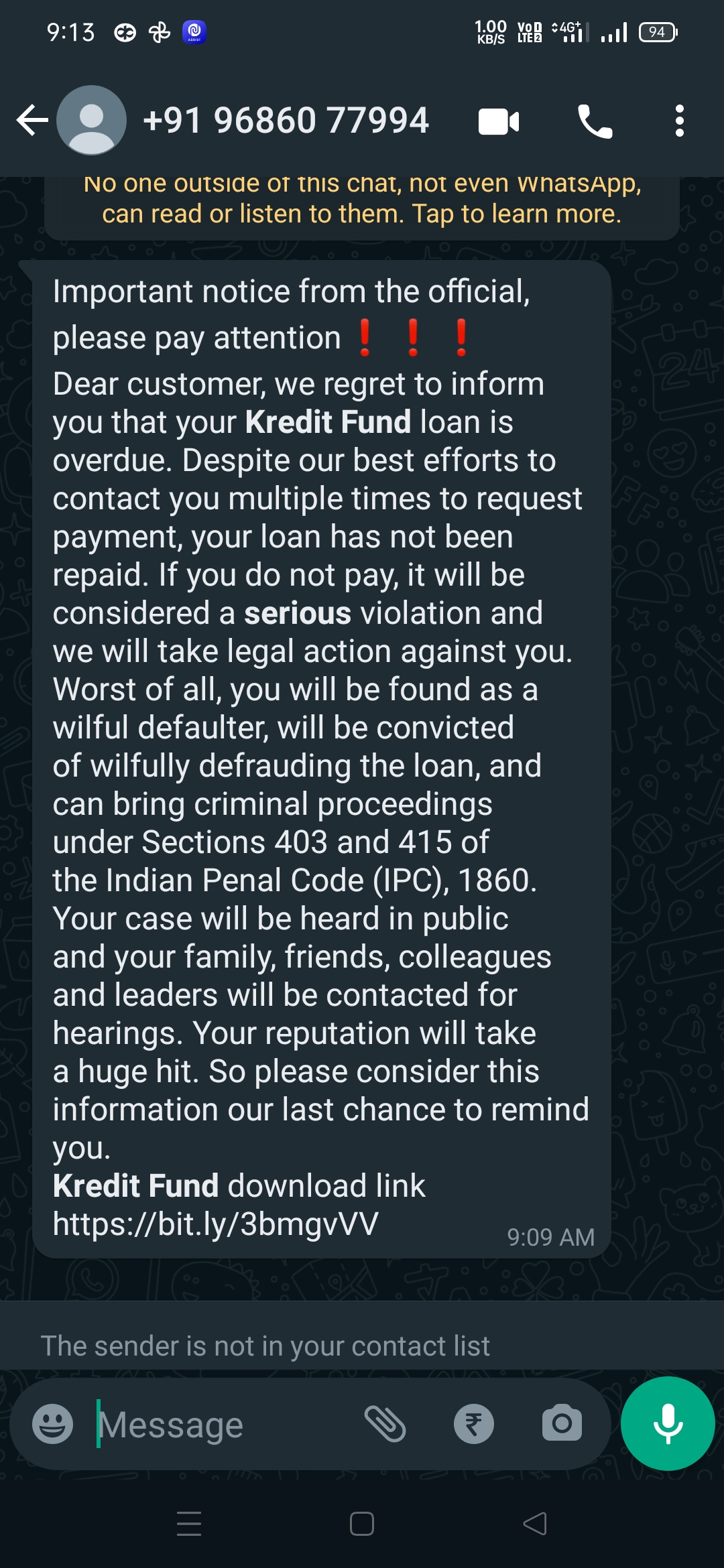This screenshot has height=1568, width=724.
Task: Record a voice message
Action: 668,1424
